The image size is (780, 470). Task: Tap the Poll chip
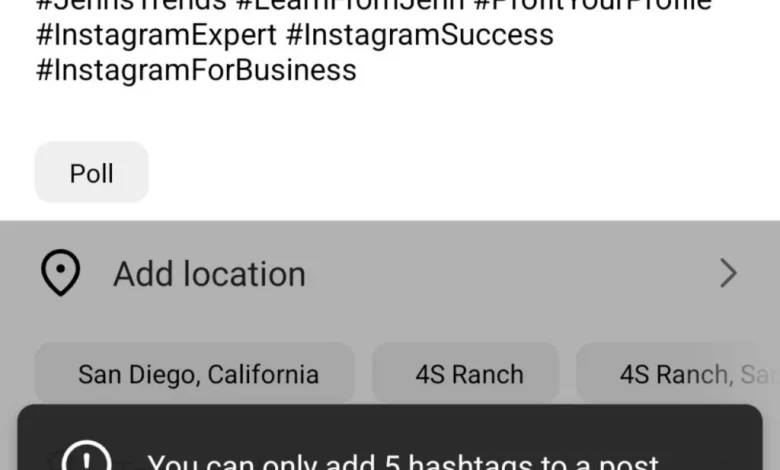click(91, 173)
